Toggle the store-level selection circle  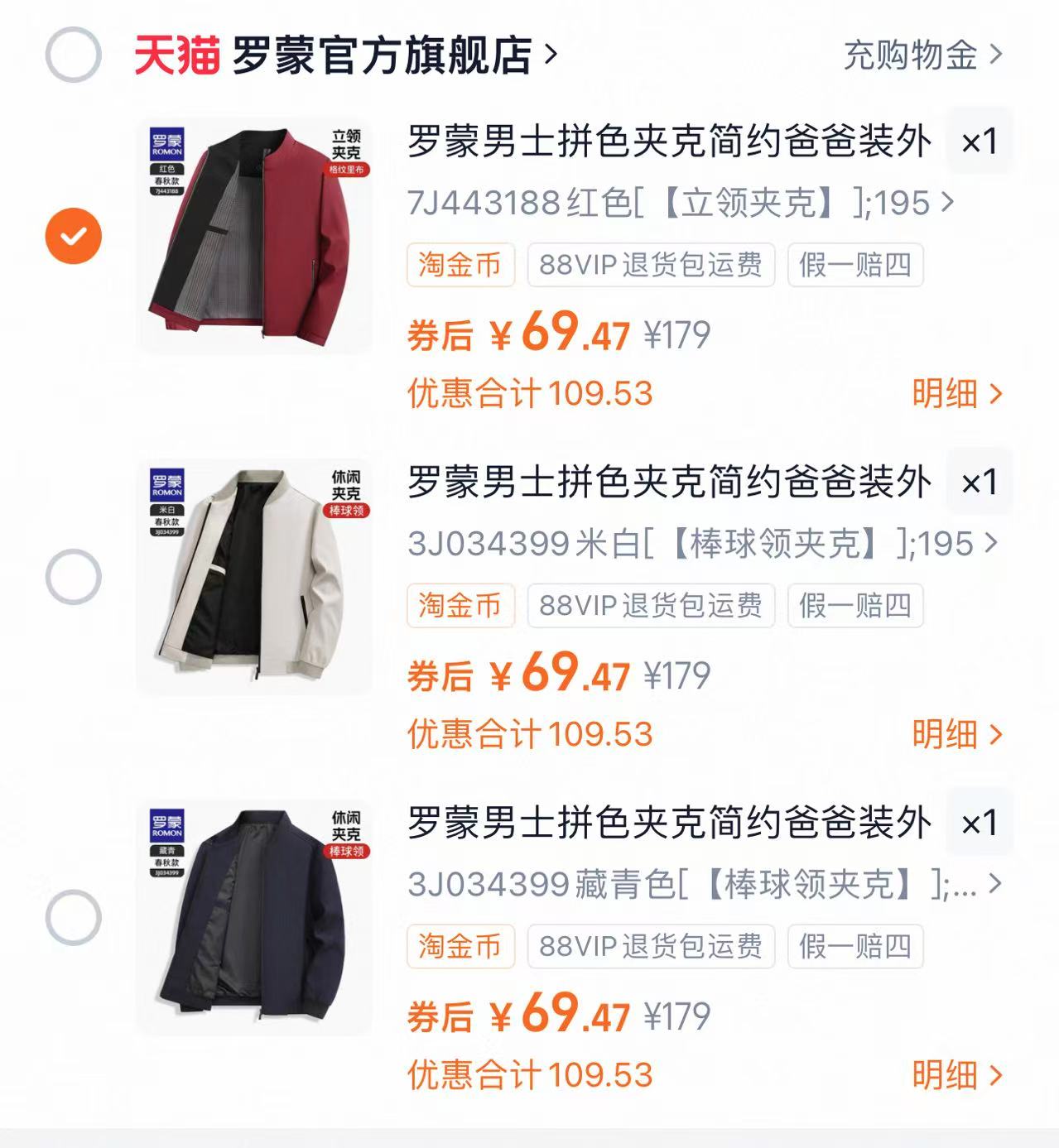(x=71, y=52)
